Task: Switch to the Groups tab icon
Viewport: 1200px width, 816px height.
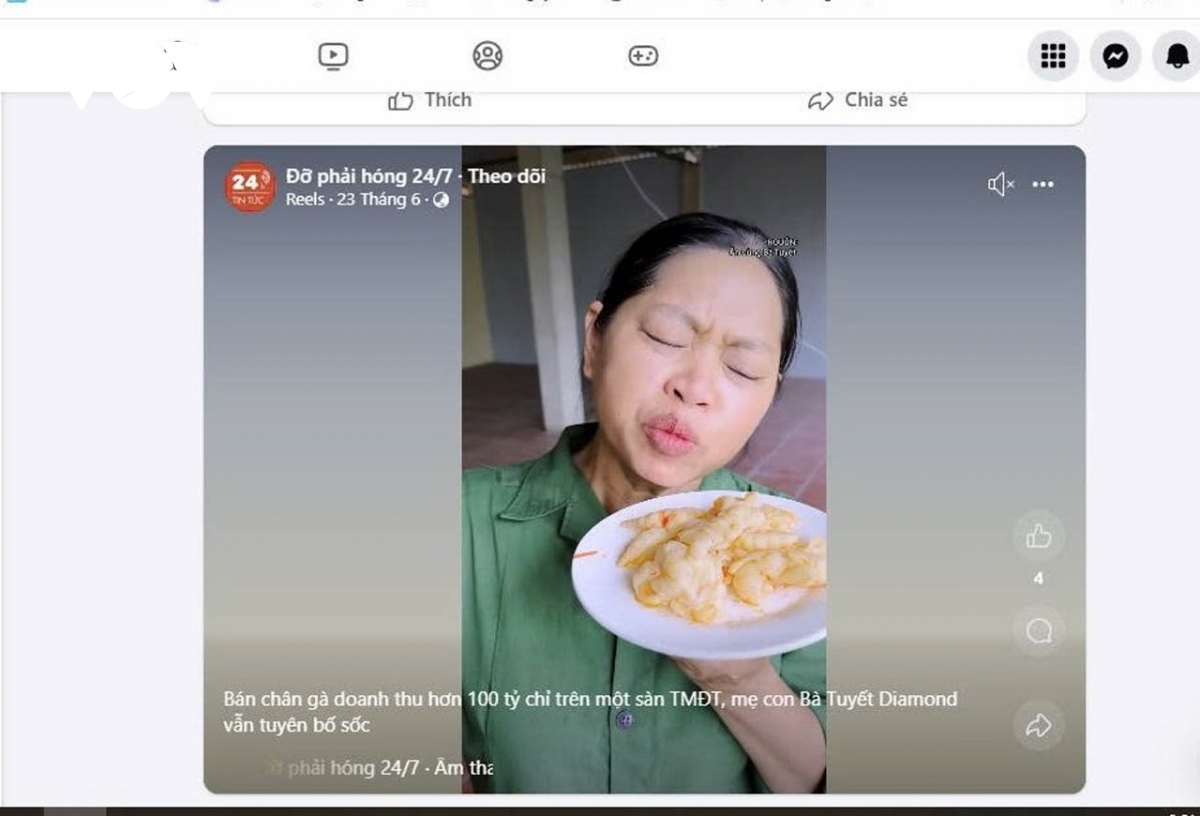Action: click(487, 56)
